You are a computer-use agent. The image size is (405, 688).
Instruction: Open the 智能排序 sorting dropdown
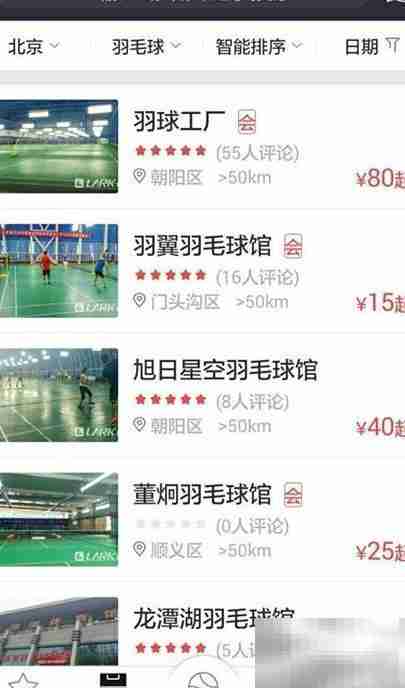click(259, 47)
